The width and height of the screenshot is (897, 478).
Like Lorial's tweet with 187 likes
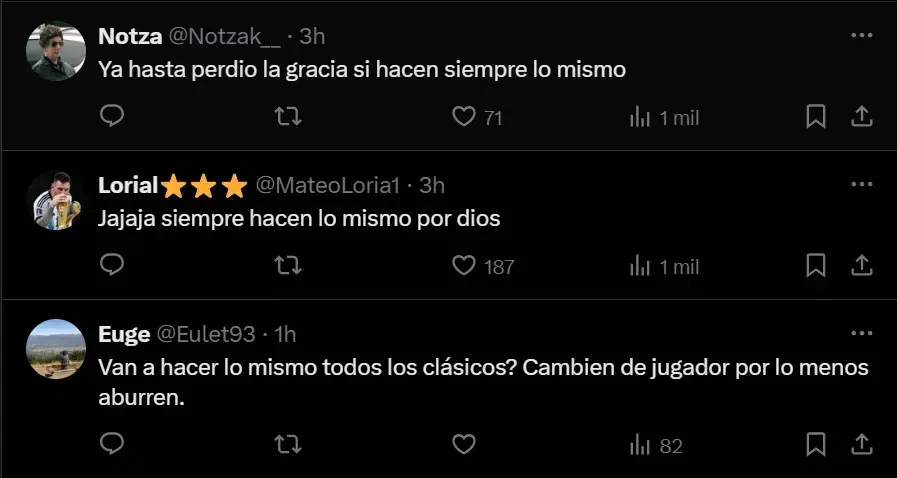click(x=463, y=266)
